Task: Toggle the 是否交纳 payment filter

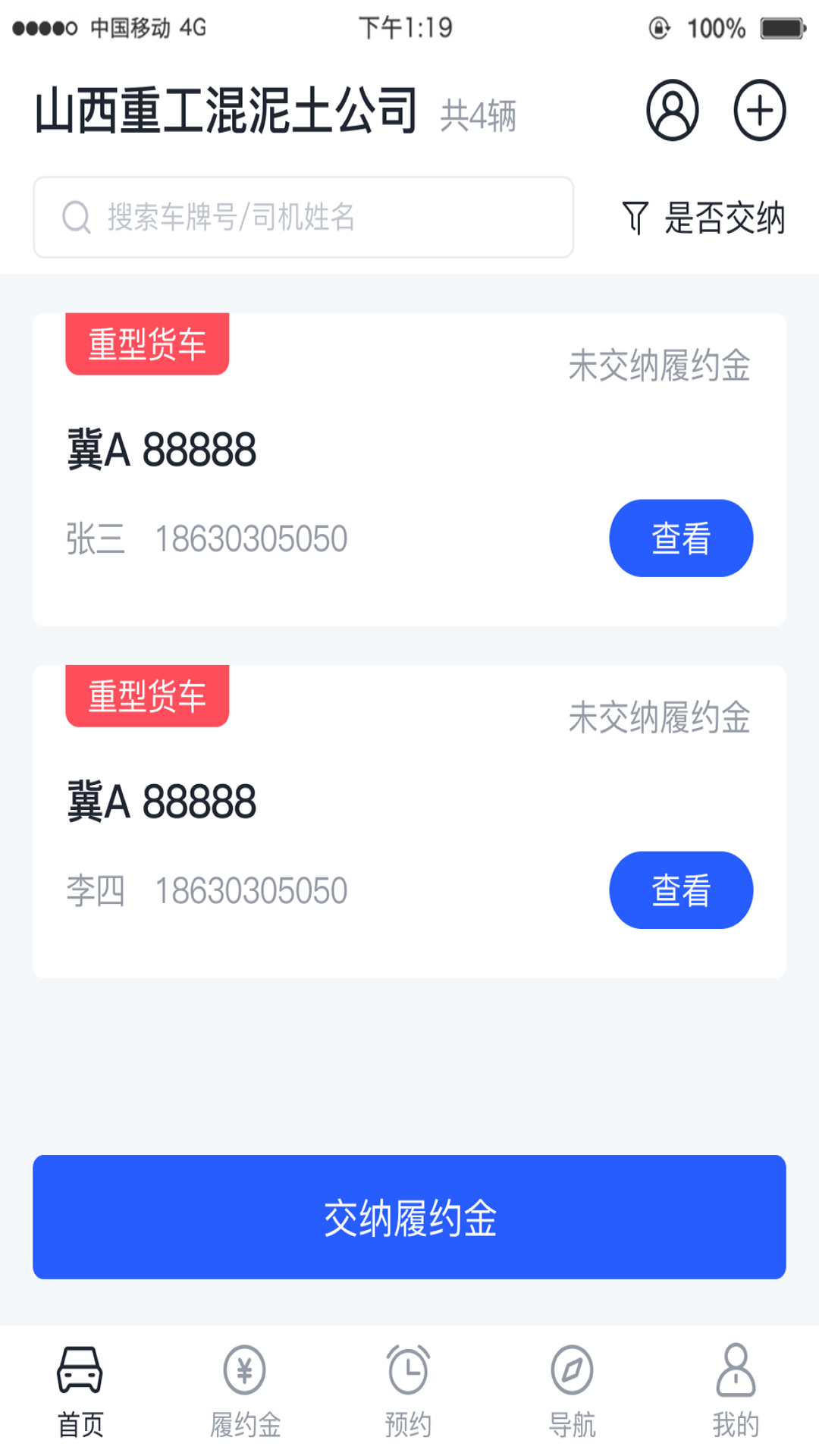Action: point(725,218)
